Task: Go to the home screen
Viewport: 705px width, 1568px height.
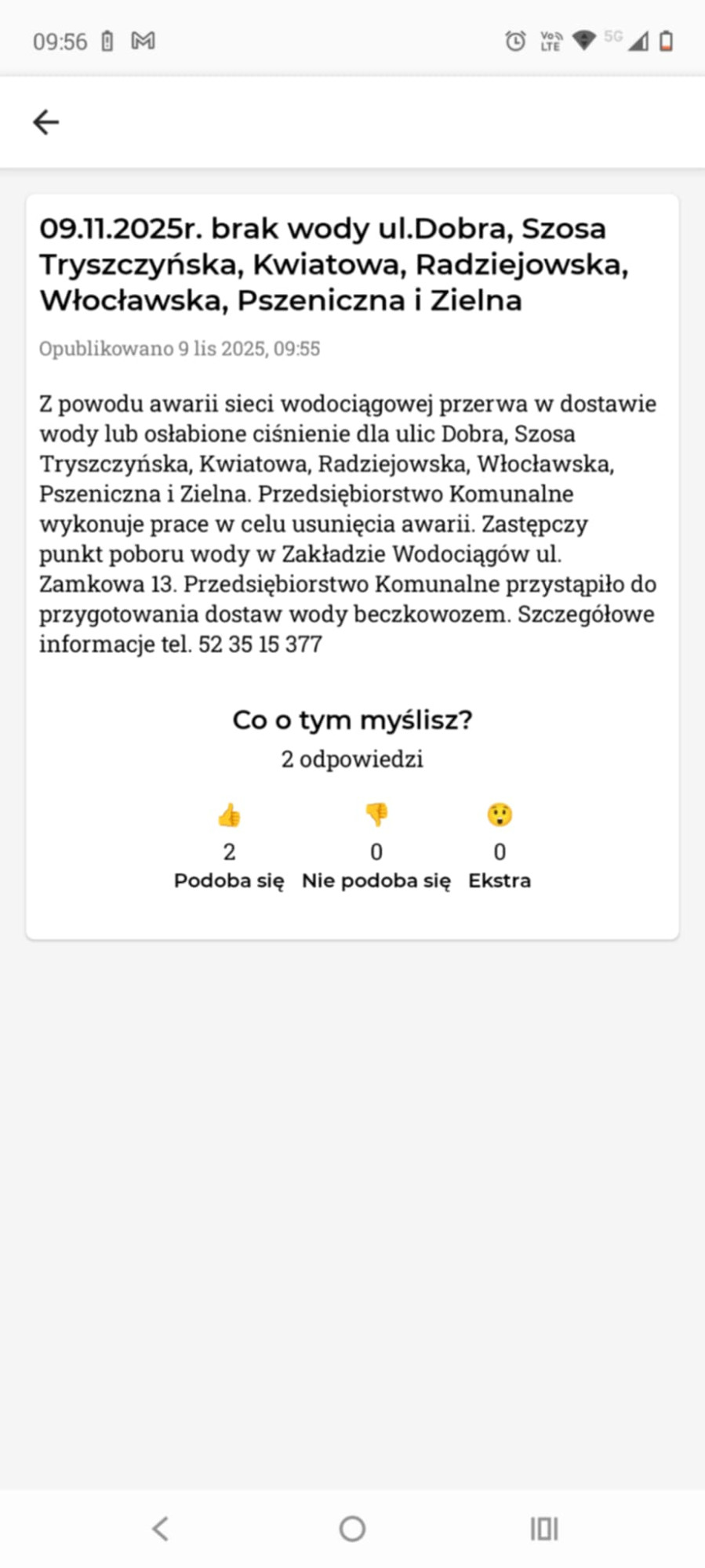Action: coord(352,1528)
